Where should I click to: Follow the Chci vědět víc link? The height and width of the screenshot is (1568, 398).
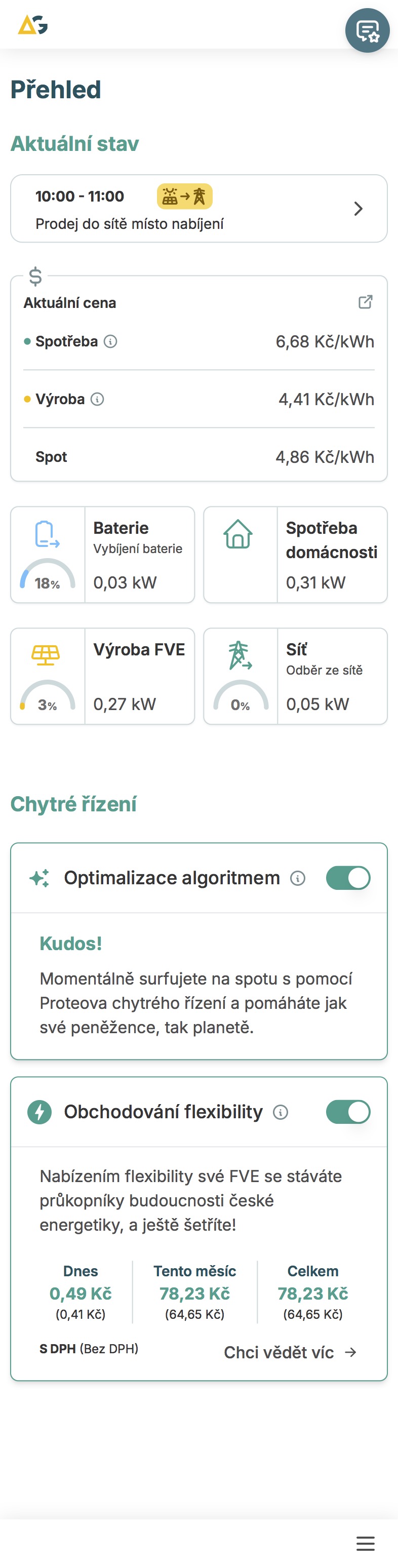tap(290, 1353)
